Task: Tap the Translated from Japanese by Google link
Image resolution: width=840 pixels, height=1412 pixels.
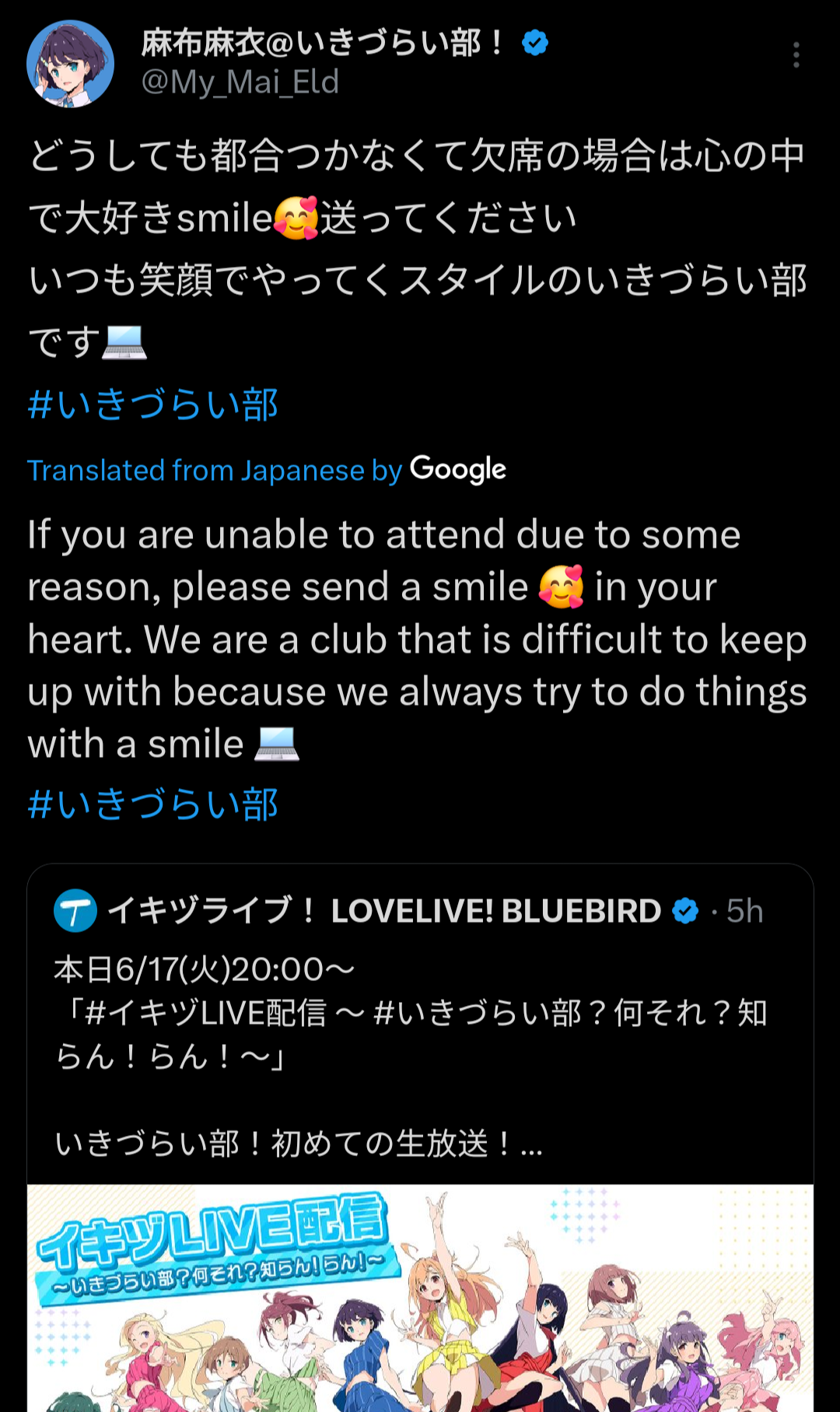Action: tap(267, 470)
